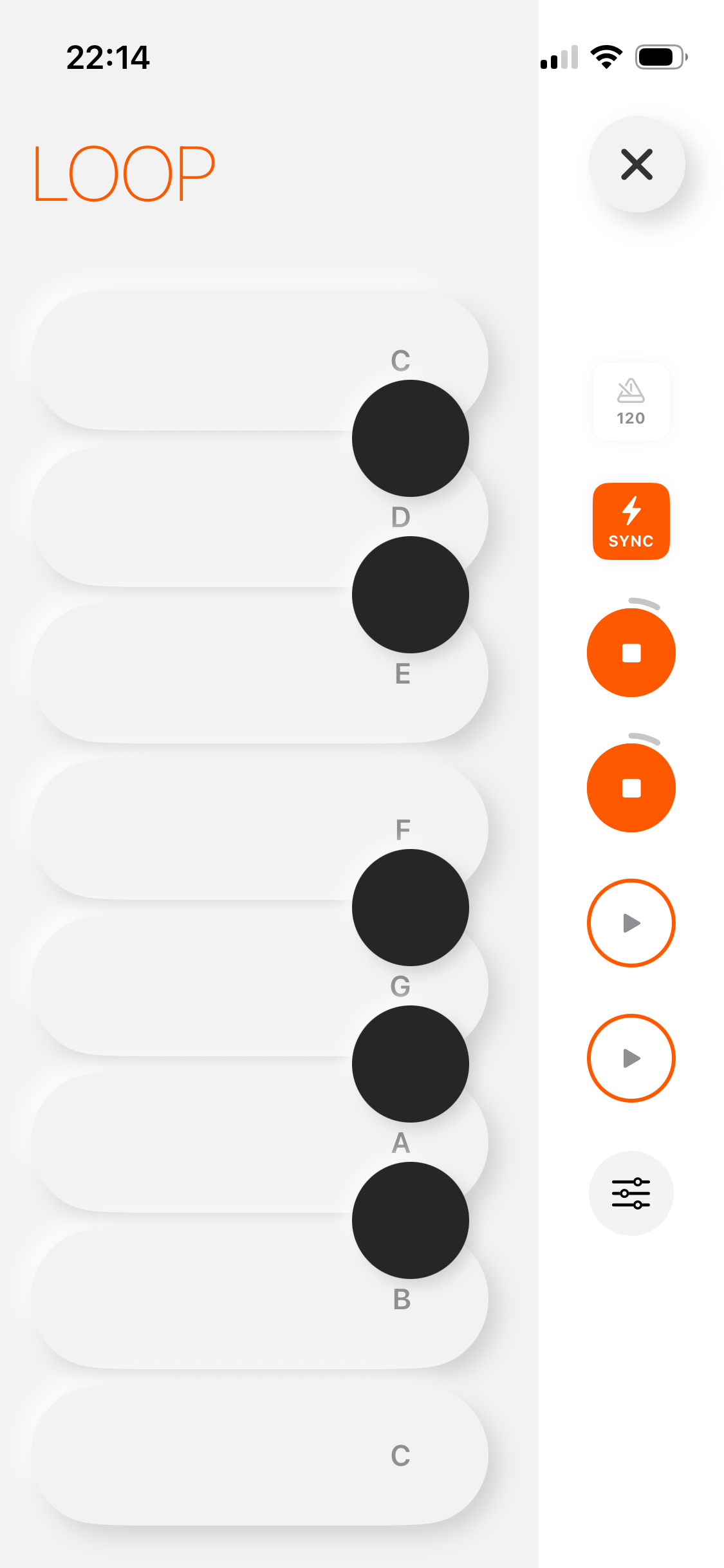Image resolution: width=724 pixels, height=1568 pixels.
Task: Toggle the orange SYNC button
Action: tap(631, 521)
